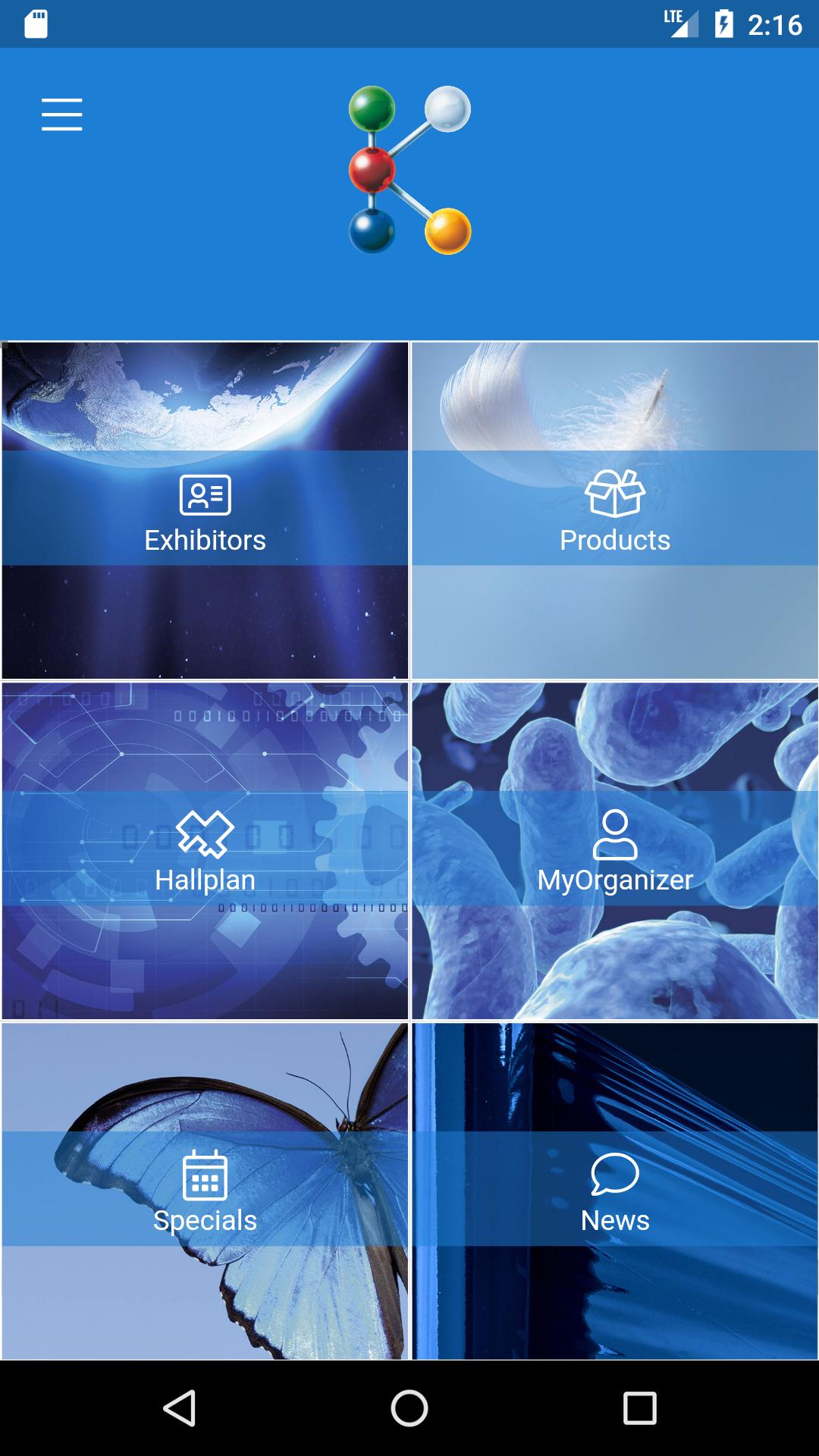The height and width of the screenshot is (1456, 819).
Task: Tap the system back button
Action: (180, 1408)
